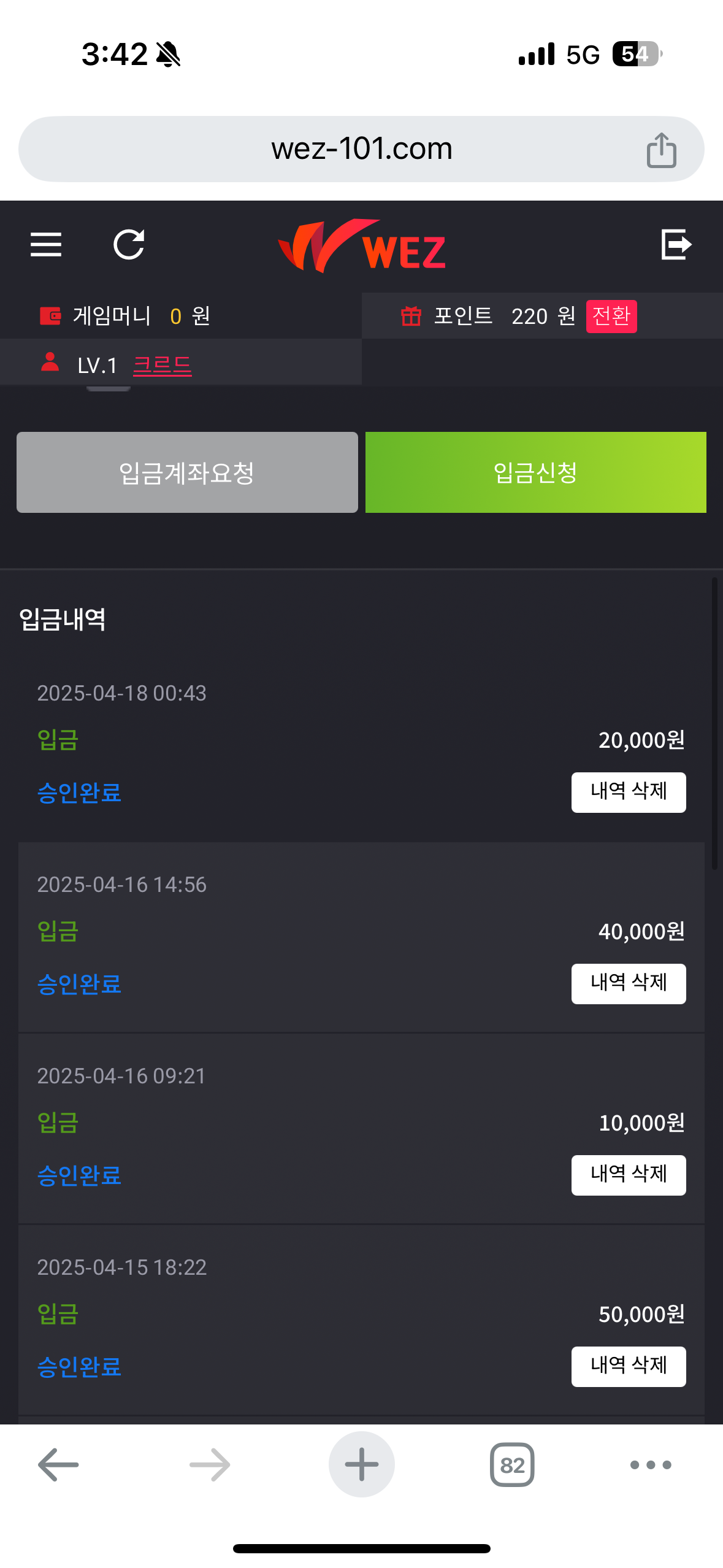Go back with the browser back arrow
723x1568 pixels.
(58, 1464)
